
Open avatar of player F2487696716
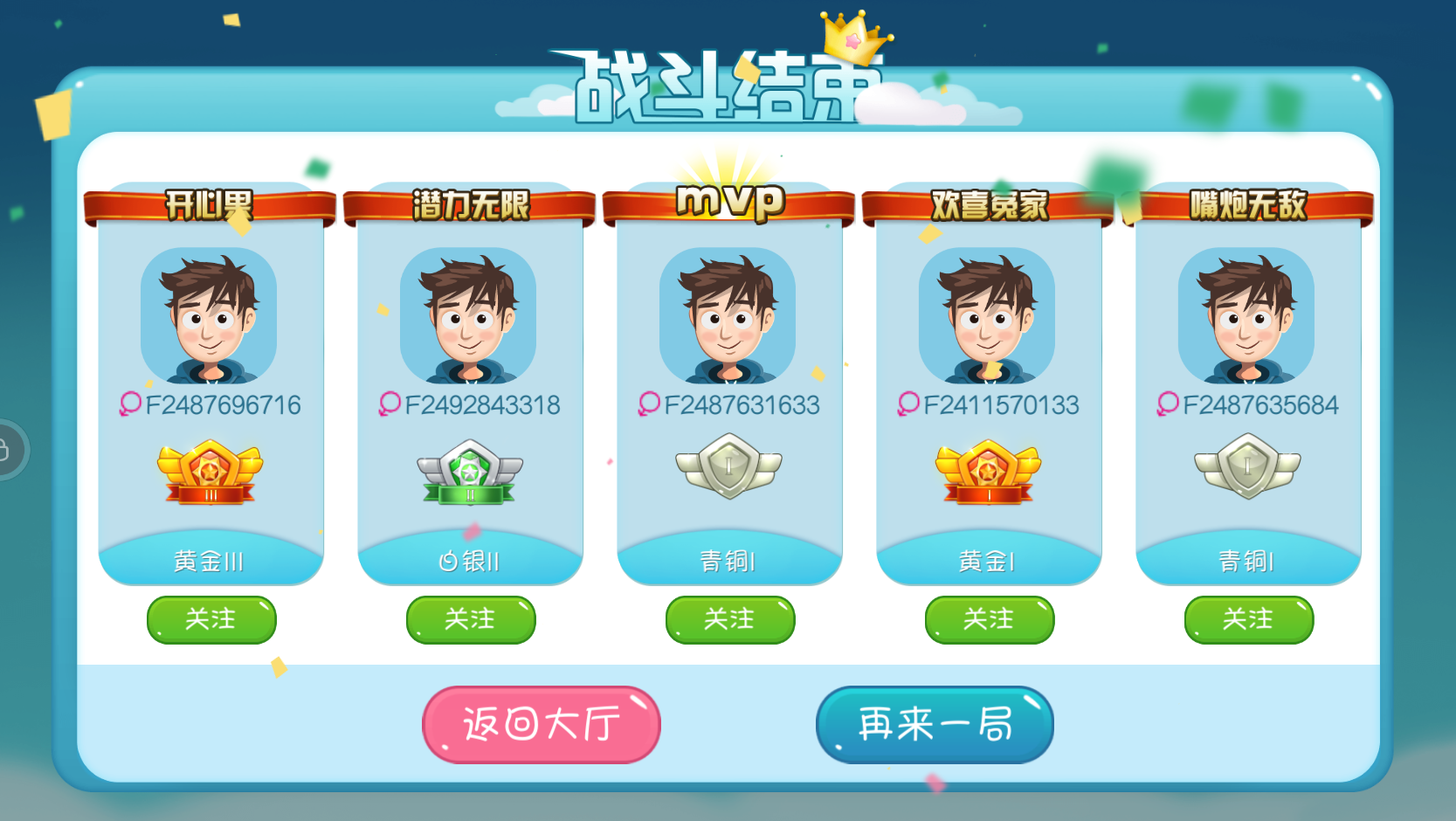(209, 316)
